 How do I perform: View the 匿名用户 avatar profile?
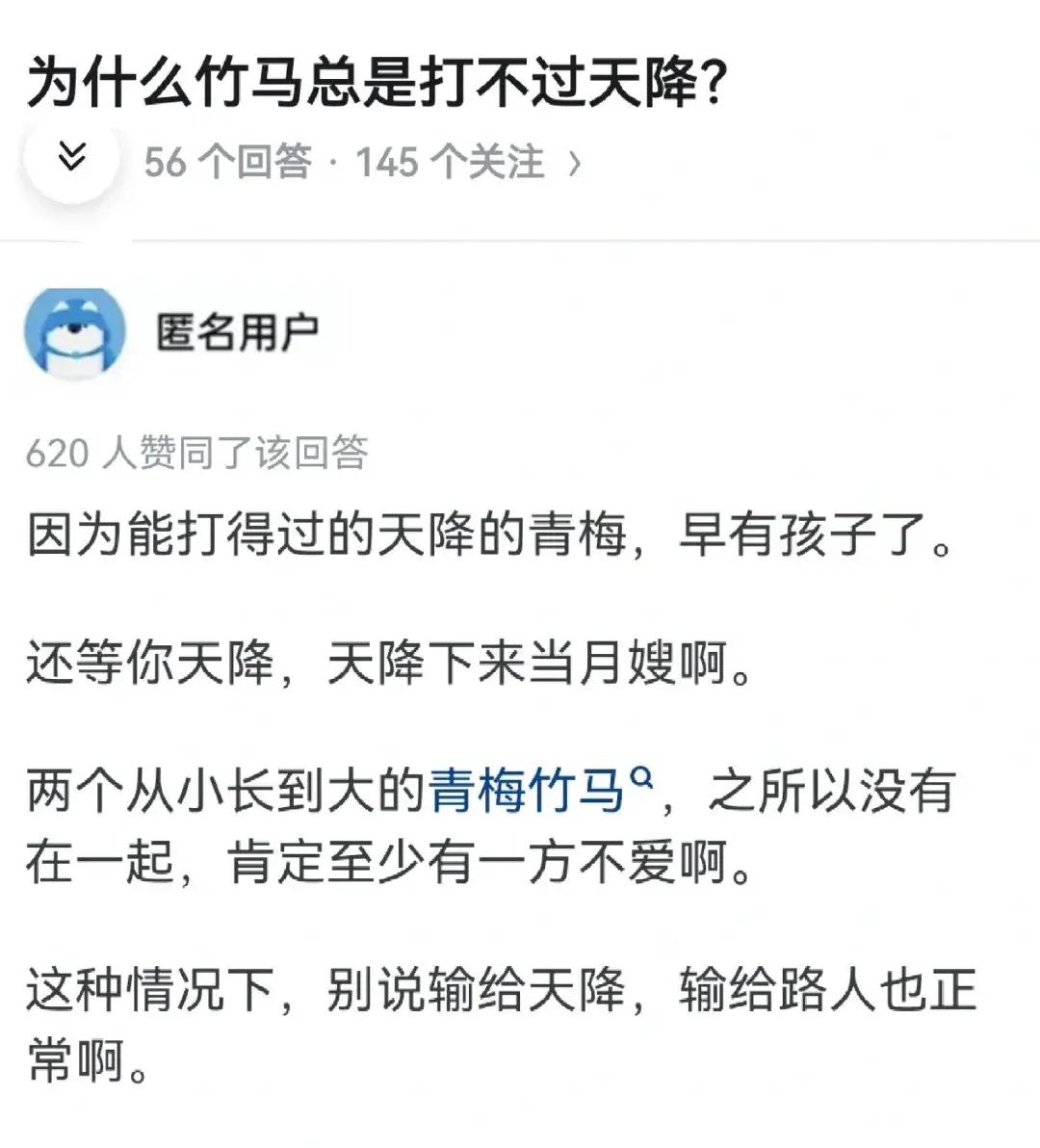pyautogui.click(x=74, y=333)
